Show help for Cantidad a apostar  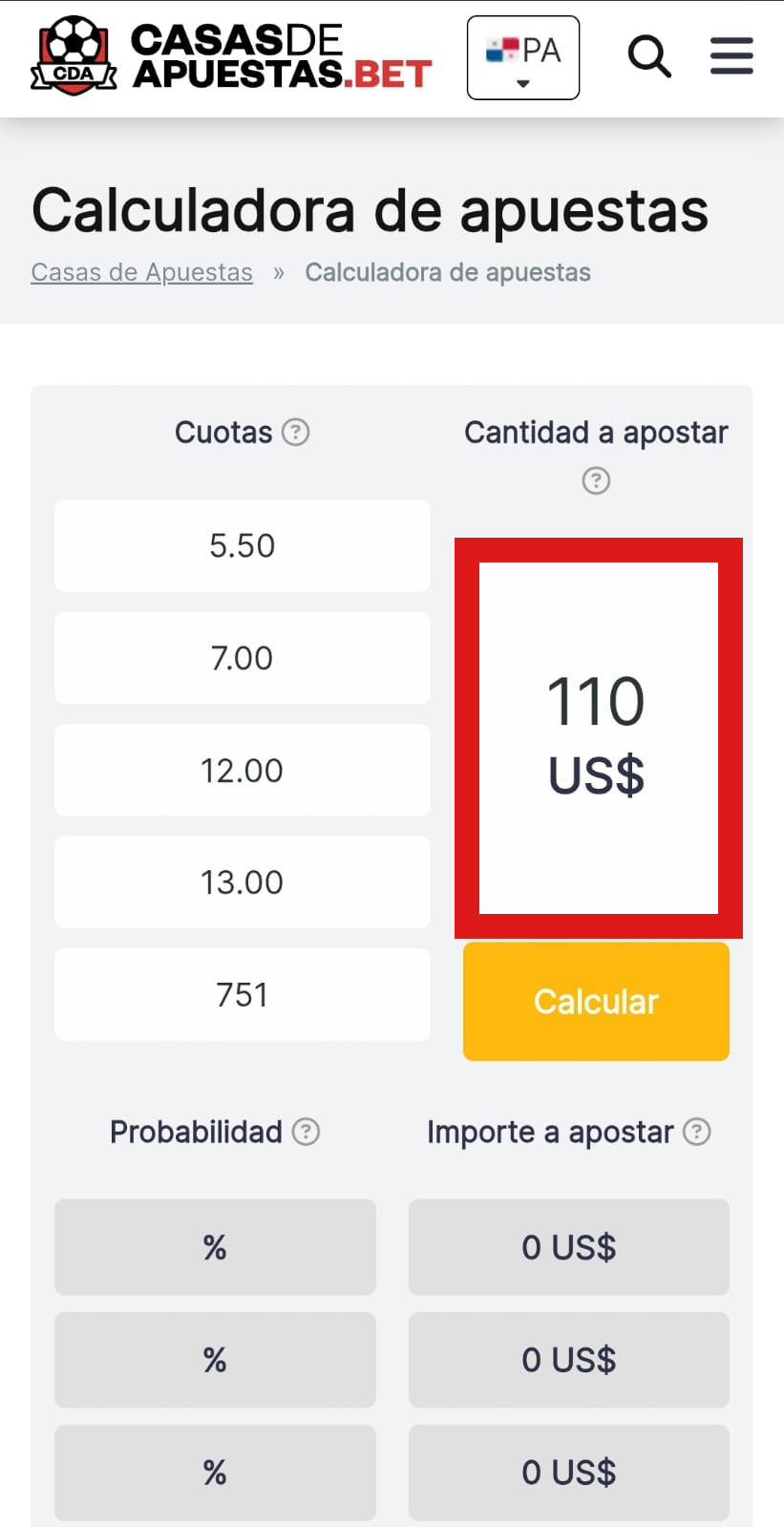coord(596,480)
